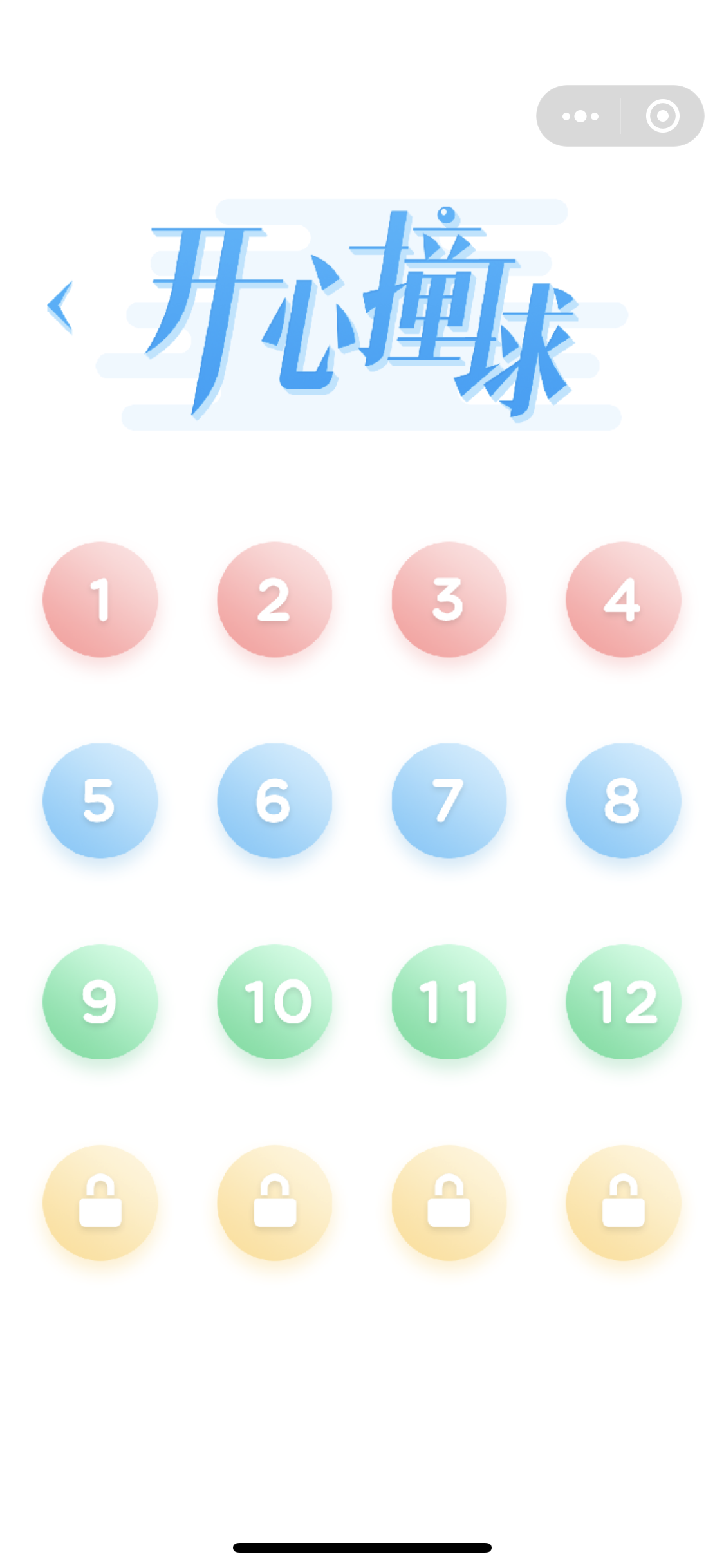The height and width of the screenshot is (1568, 724).
Task: Select level 2
Action: click(275, 599)
